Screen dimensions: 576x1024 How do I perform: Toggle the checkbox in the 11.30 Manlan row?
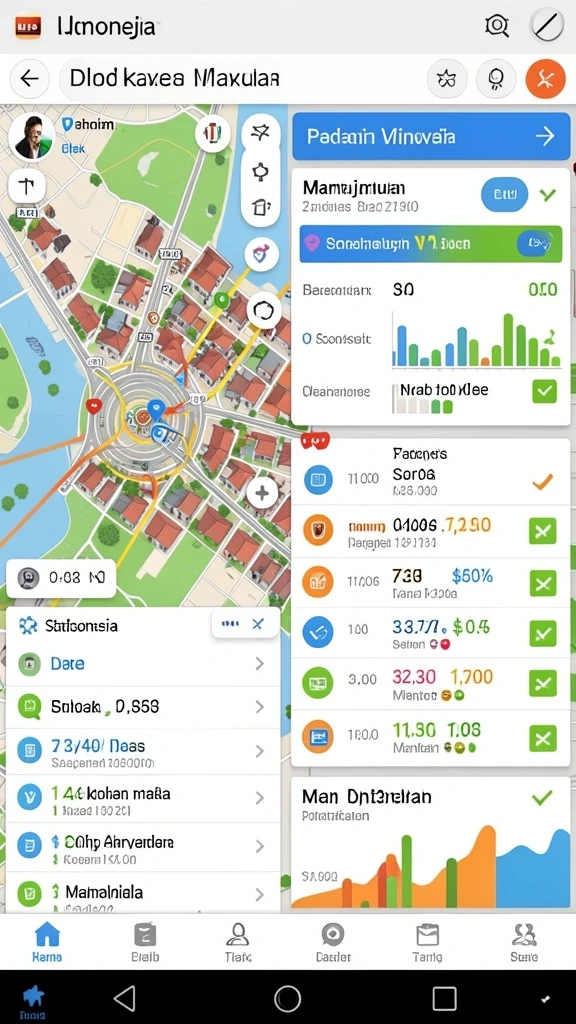click(543, 739)
